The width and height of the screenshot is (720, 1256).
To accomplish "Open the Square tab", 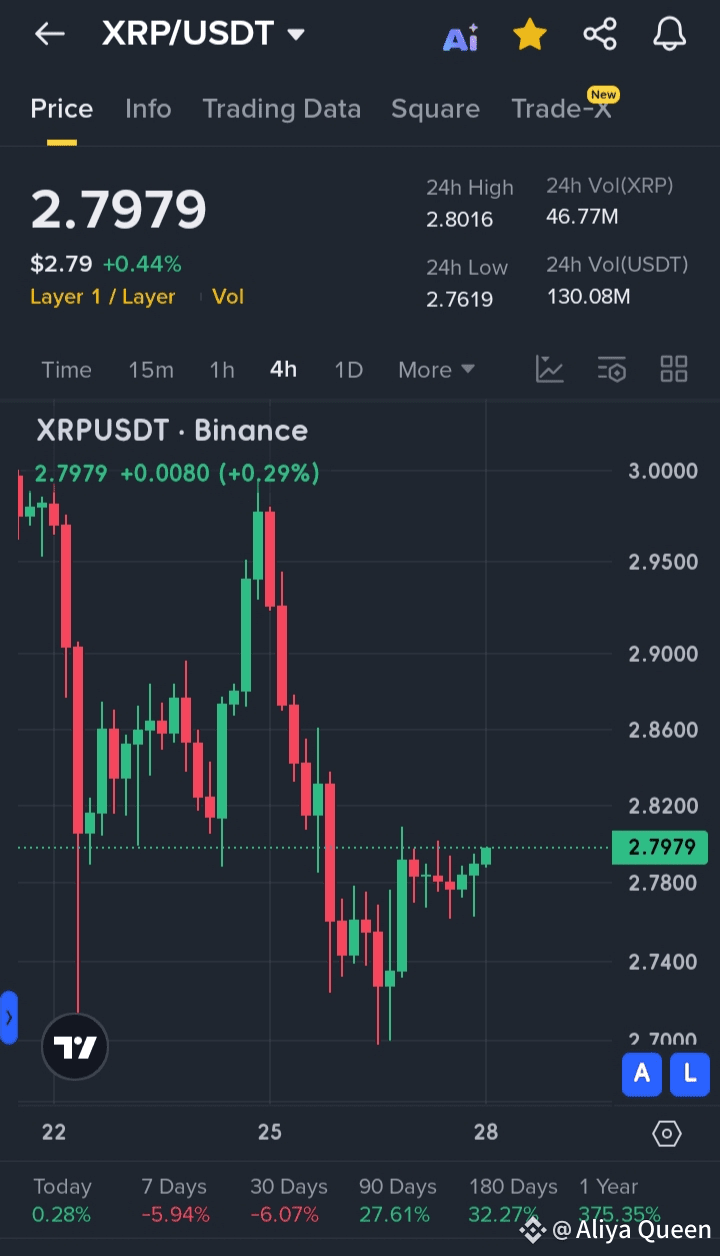I will 435,109.
